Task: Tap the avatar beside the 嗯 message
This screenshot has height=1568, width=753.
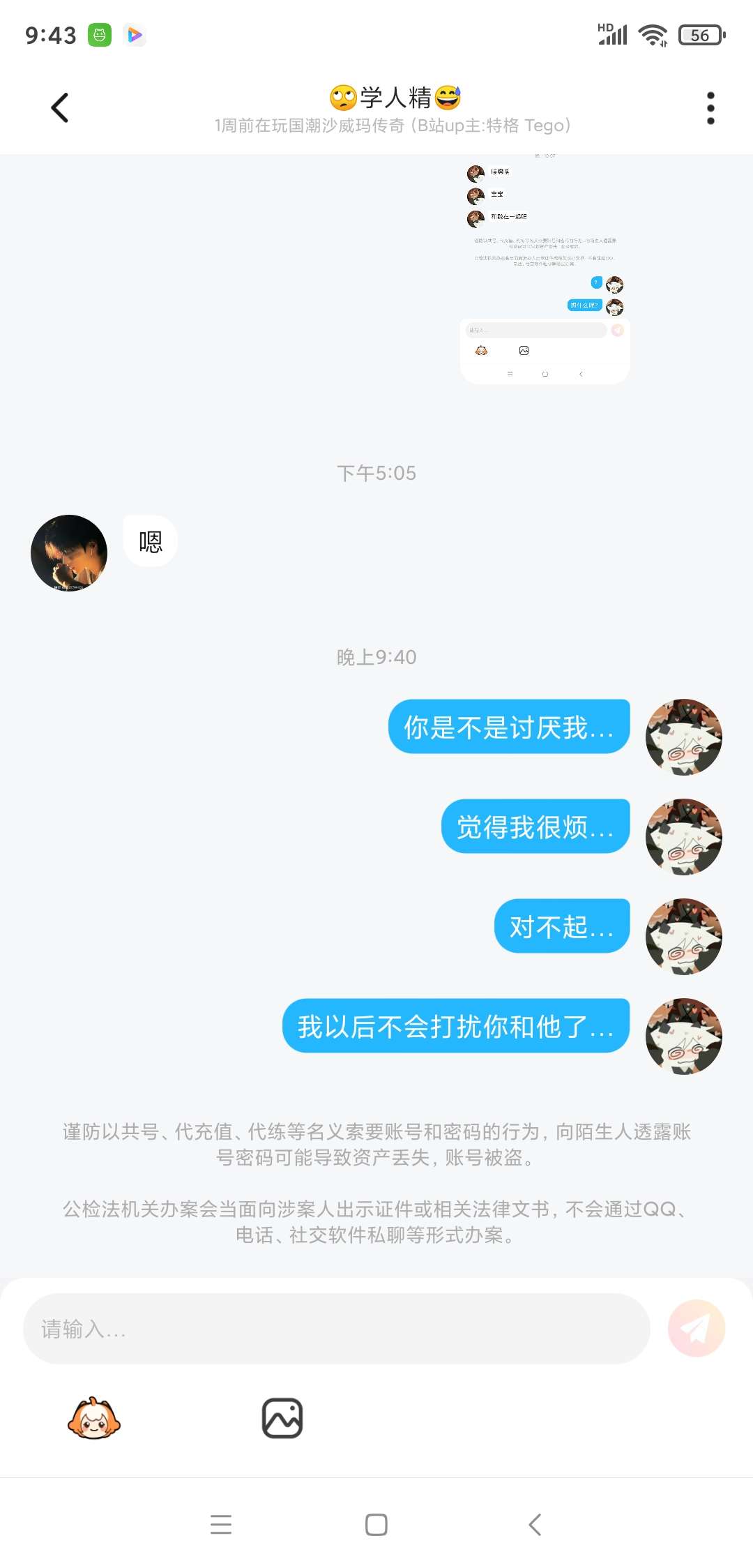Action: (69, 553)
